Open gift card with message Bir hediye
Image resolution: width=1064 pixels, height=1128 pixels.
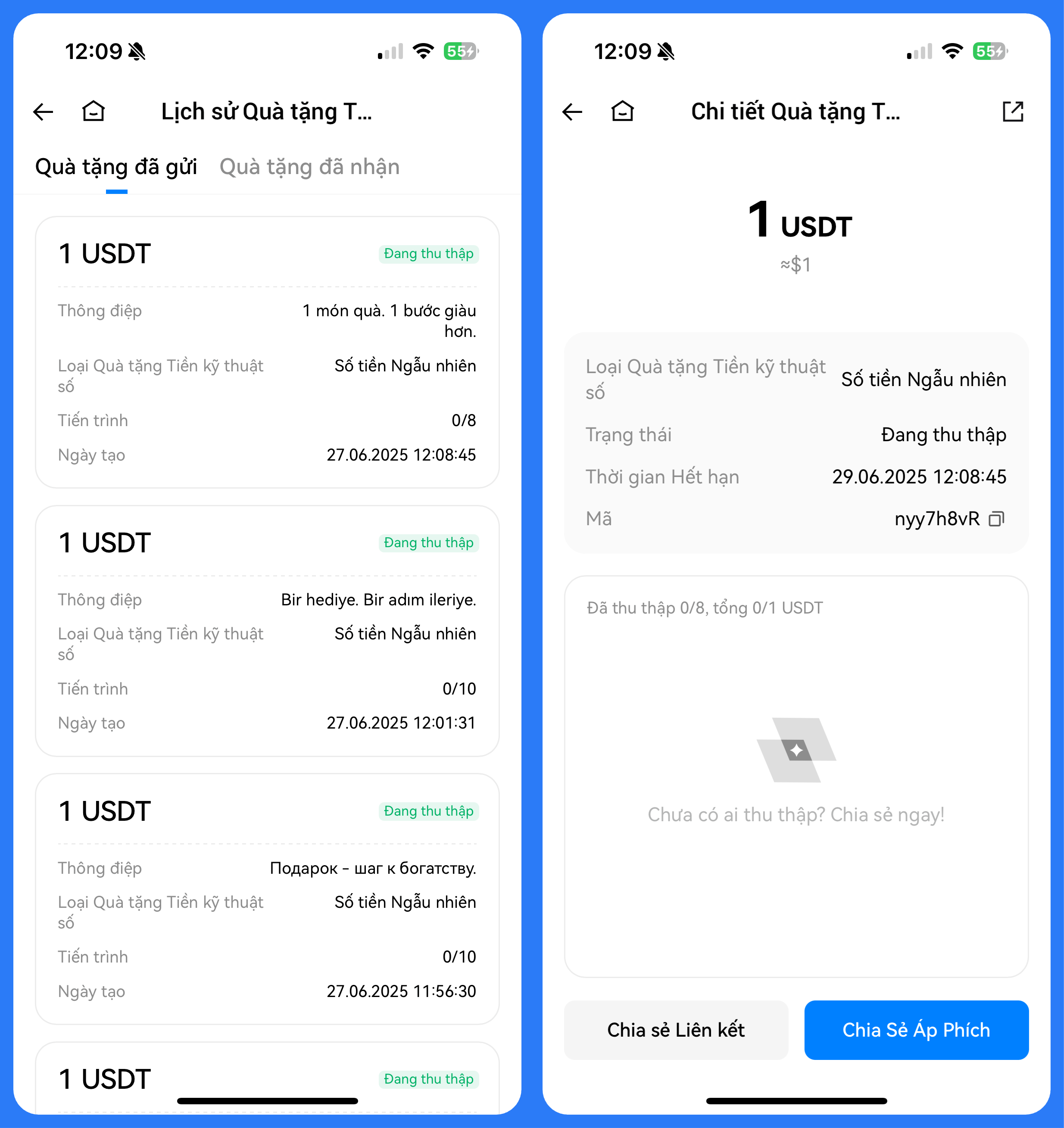(267, 630)
